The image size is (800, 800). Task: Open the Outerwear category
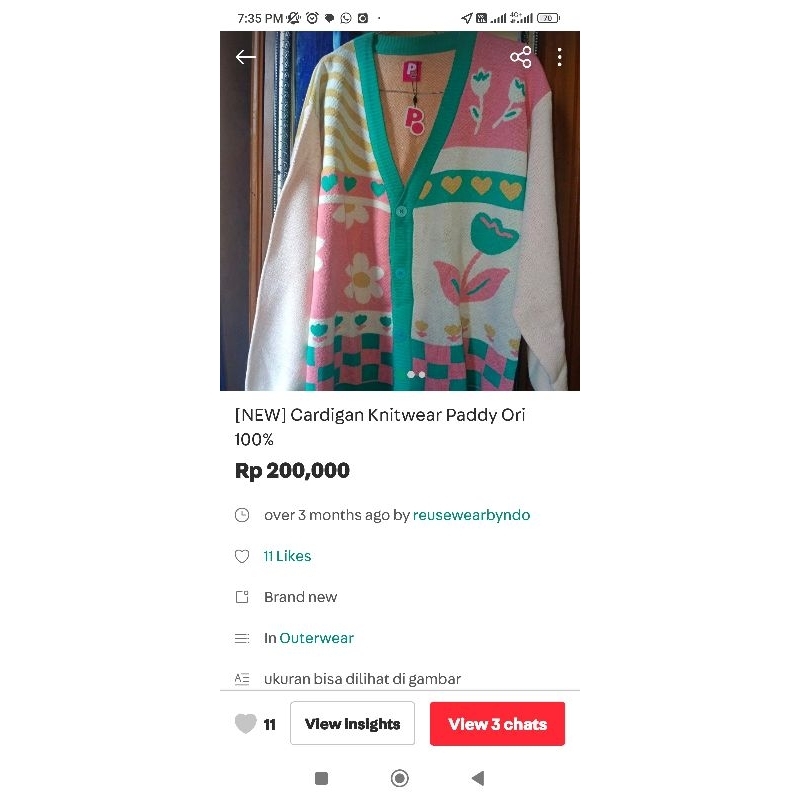pyautogui.click(x=316, y=638)
